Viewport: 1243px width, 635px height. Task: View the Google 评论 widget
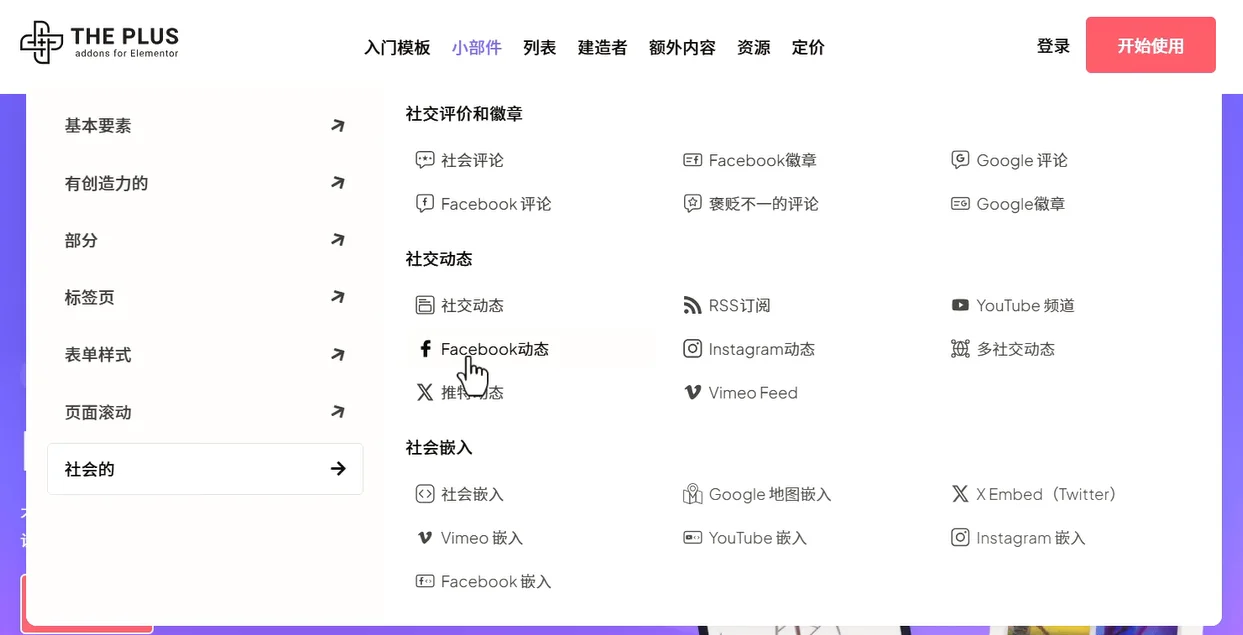(1021, 160)
